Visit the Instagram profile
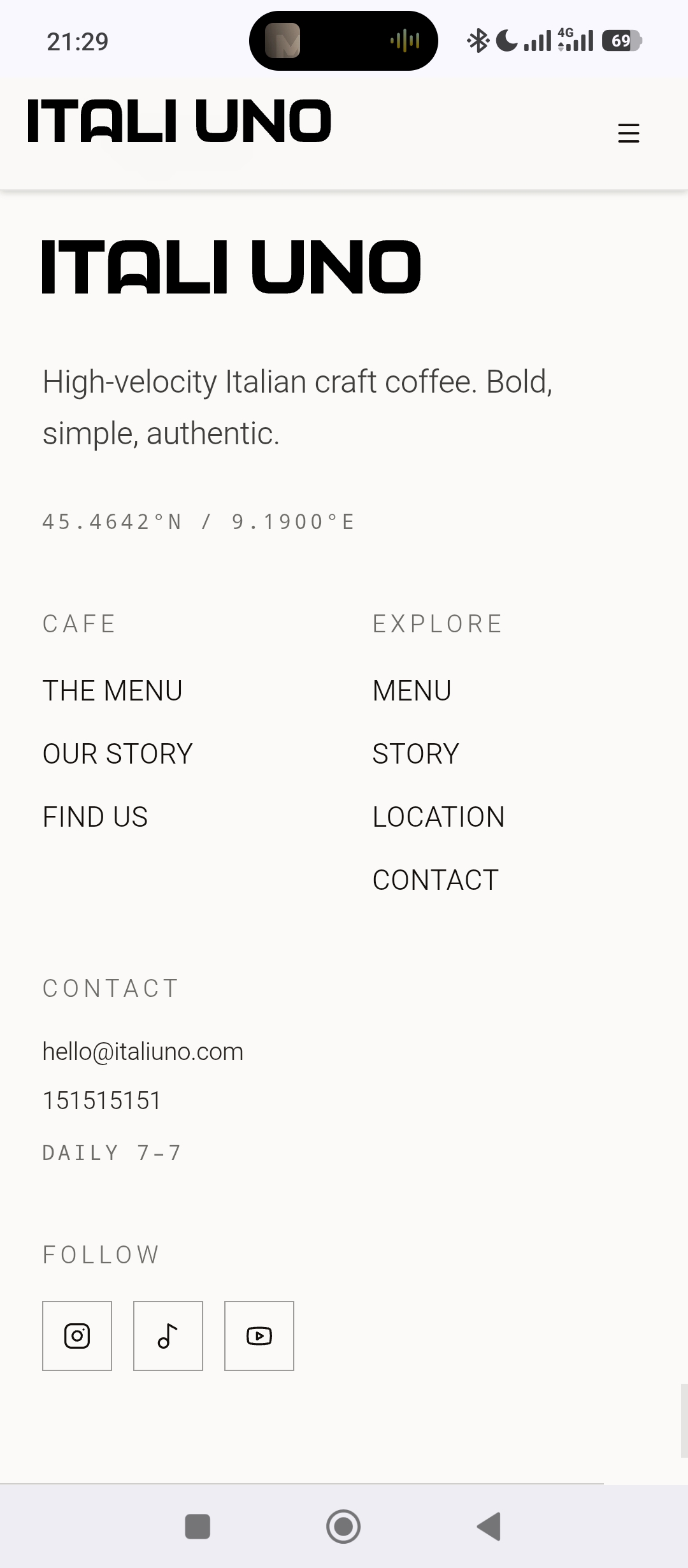688x1568 pixels. click(x=77, y=1336)
